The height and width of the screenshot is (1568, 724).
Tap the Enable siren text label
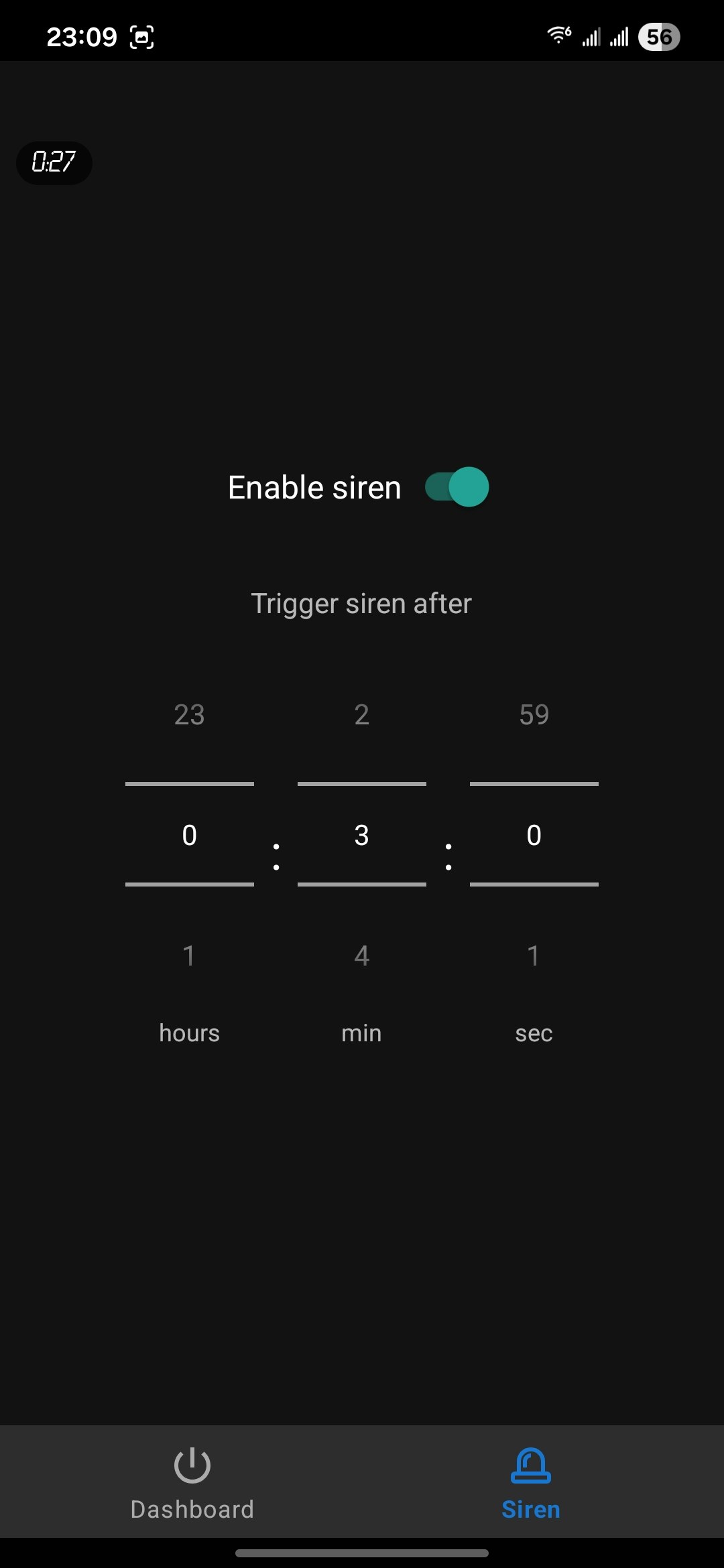[314, 487]
